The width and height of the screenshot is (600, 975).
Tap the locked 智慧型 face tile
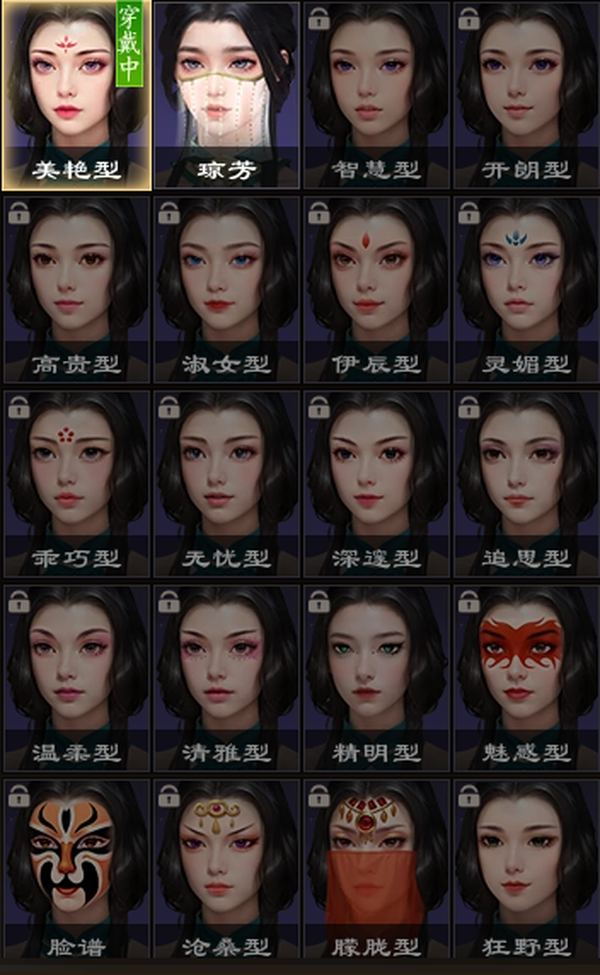point(376,96)
